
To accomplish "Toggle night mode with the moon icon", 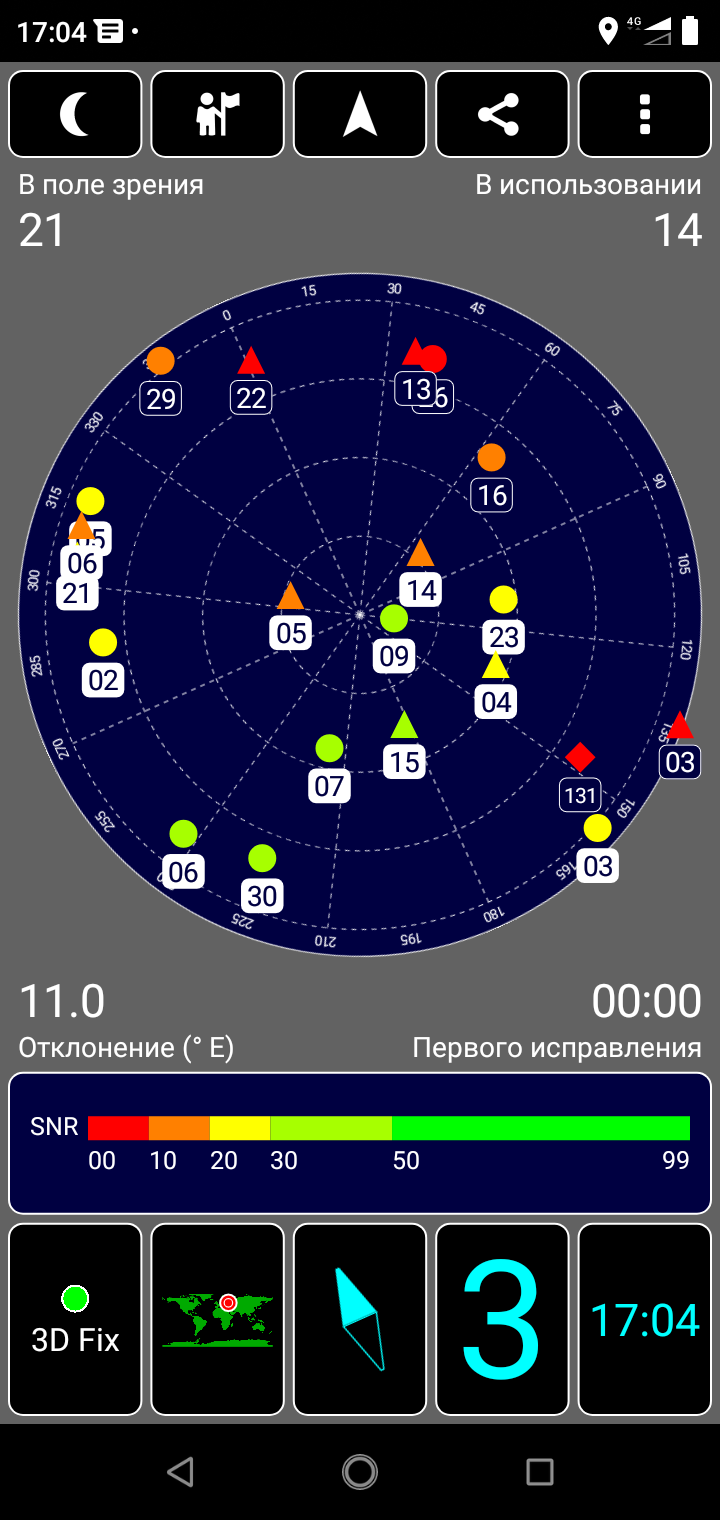I will coord(75,114).
